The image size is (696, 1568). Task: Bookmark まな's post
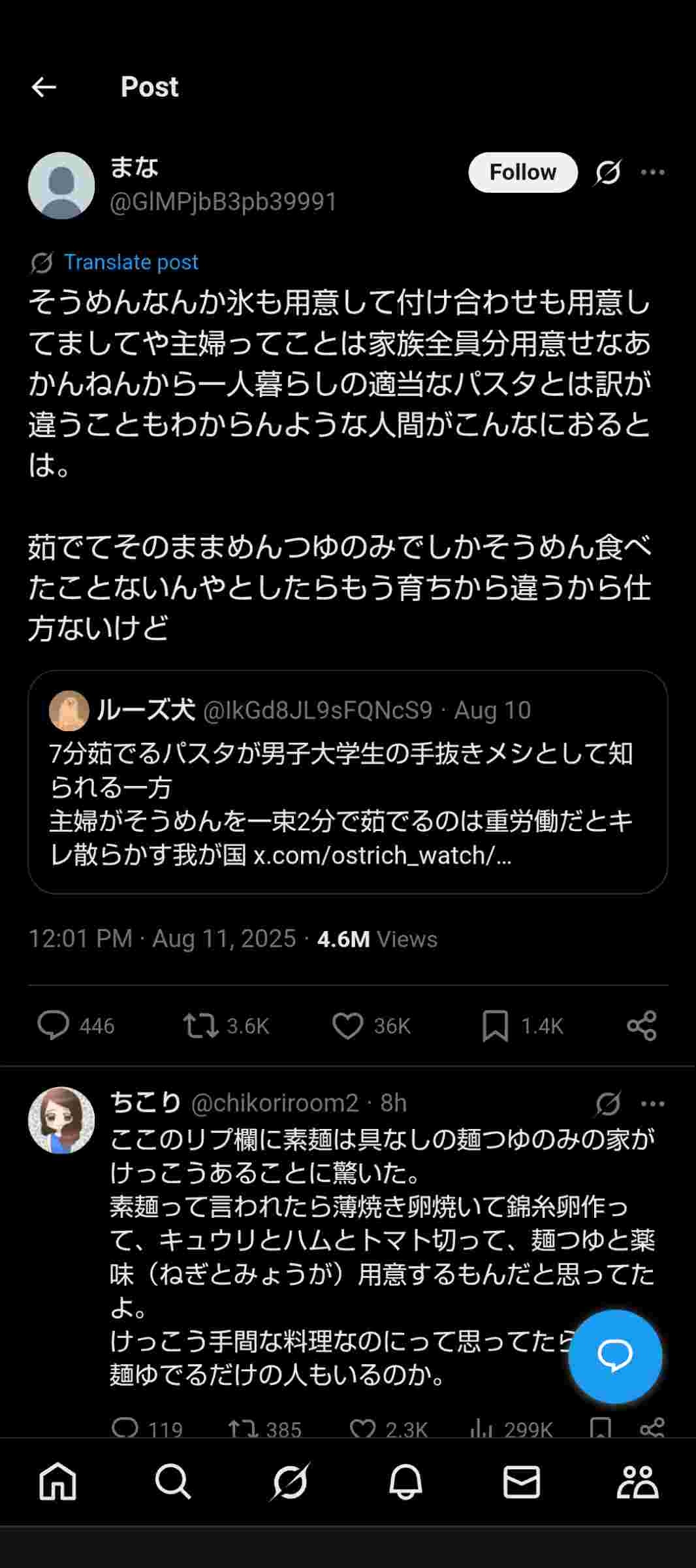pos(495,1025)
